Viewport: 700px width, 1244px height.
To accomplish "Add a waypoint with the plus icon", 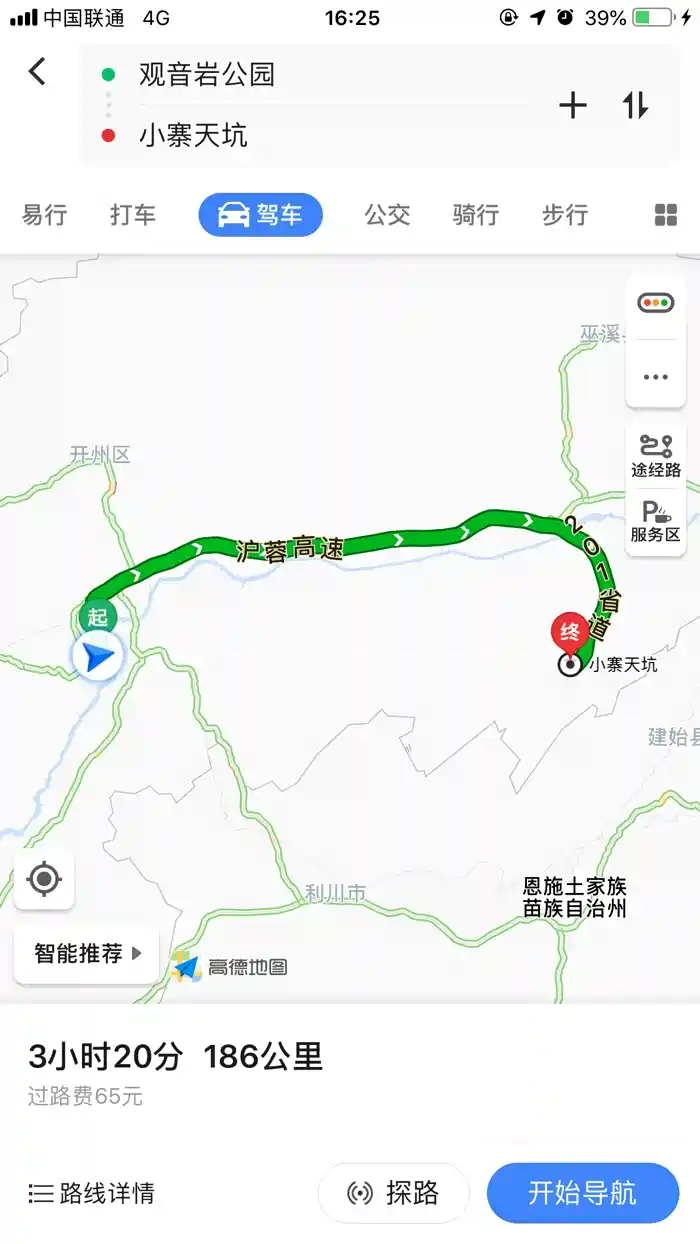I will (573, 105).
